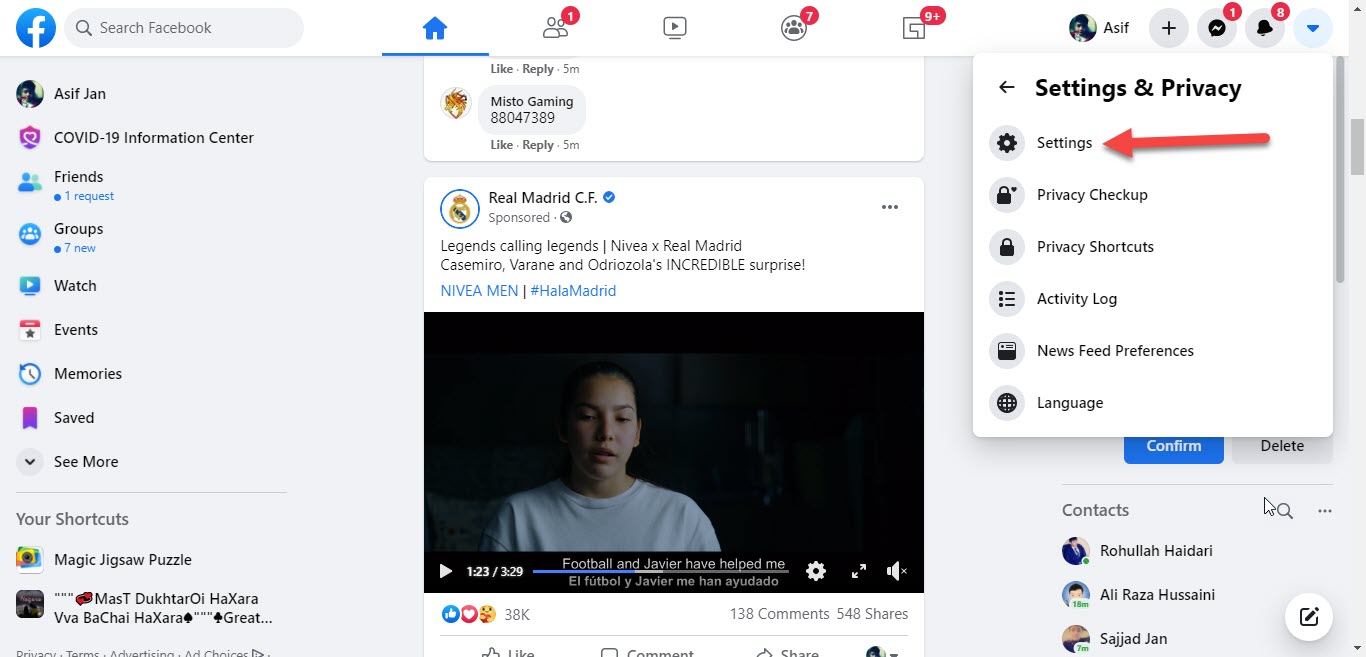Click the Search Facebook box
The height and width of the screenshot is (657, 1366).
click(x=185, y=28)
